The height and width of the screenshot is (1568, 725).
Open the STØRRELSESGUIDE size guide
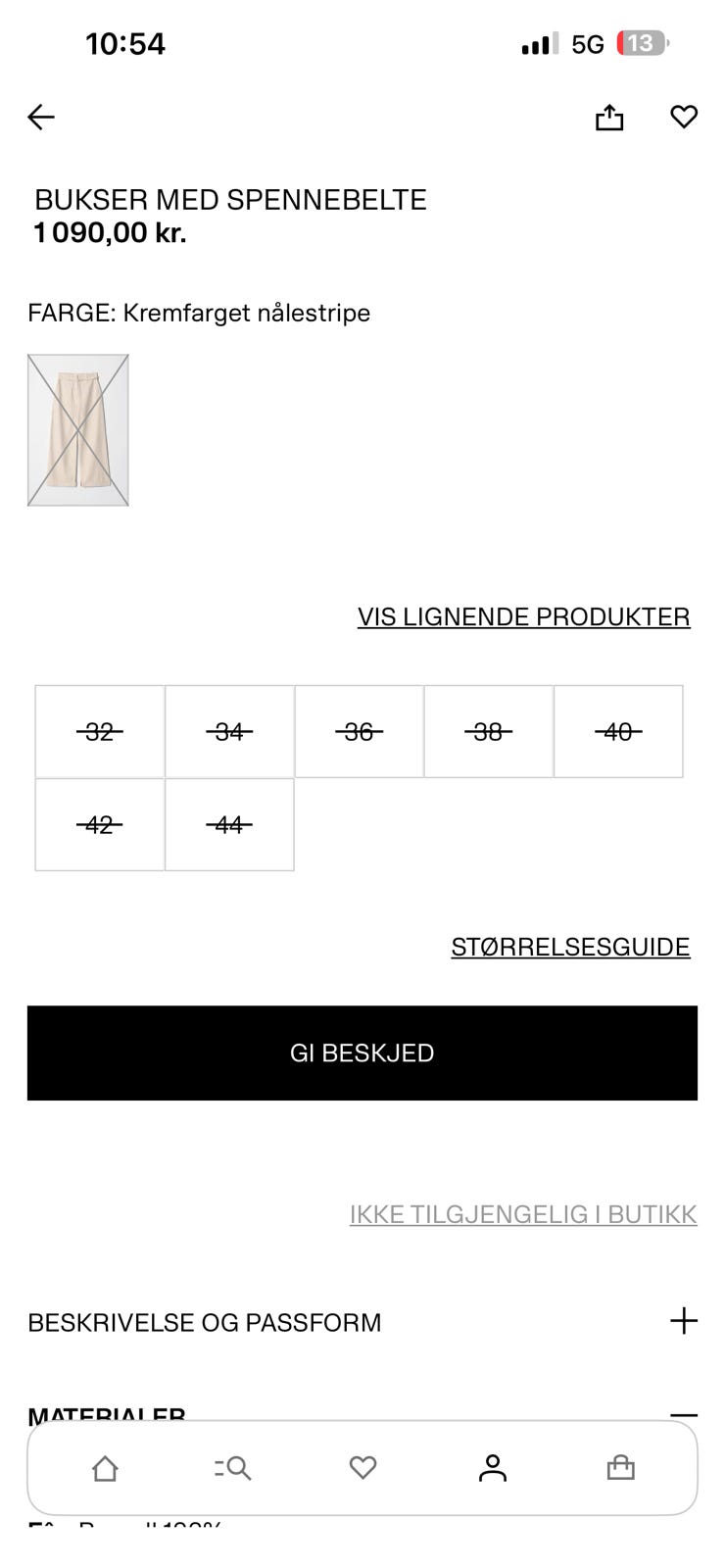tap(569, 947)
